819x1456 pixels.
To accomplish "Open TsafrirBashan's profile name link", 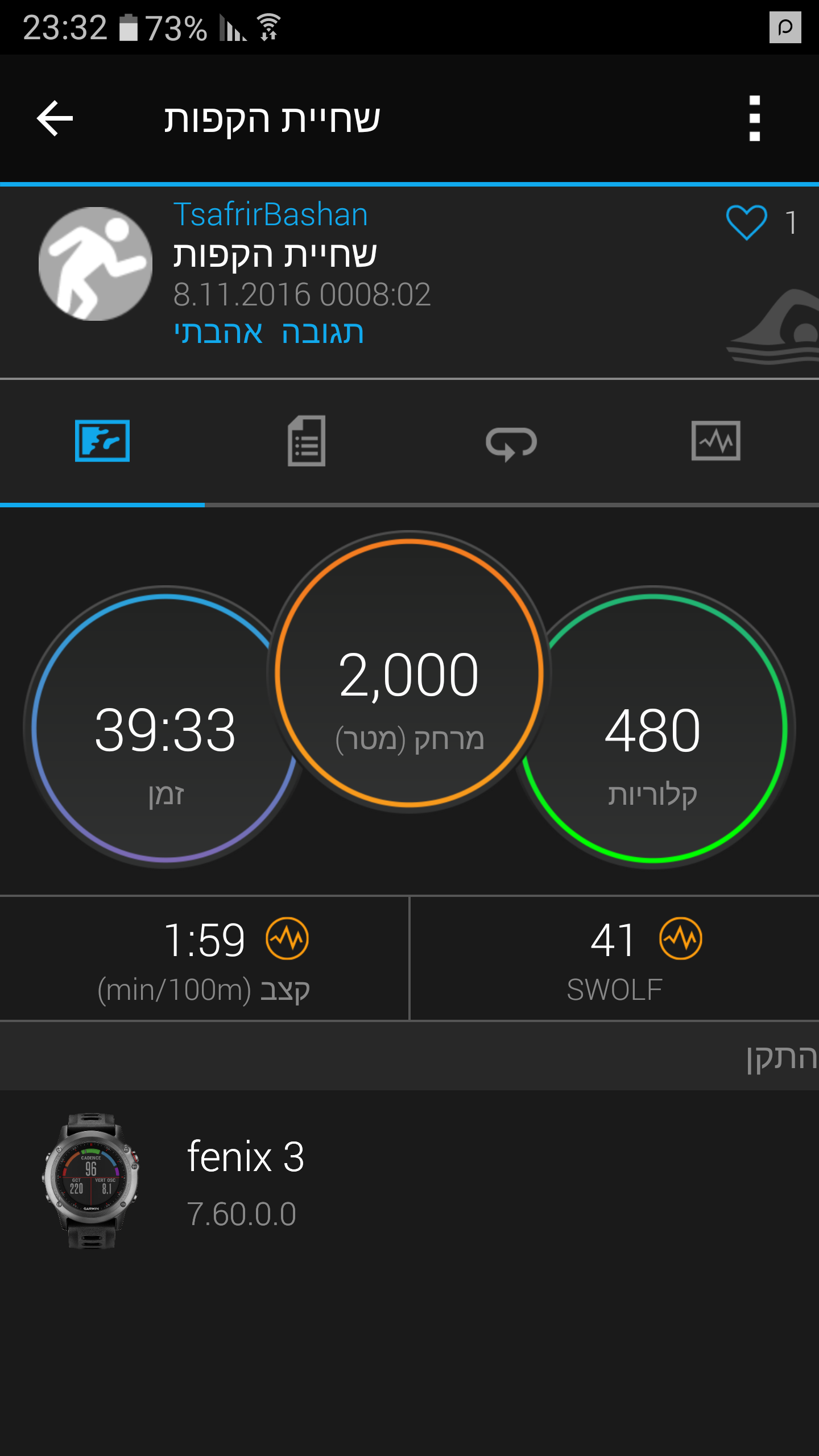I will [271, 215].
